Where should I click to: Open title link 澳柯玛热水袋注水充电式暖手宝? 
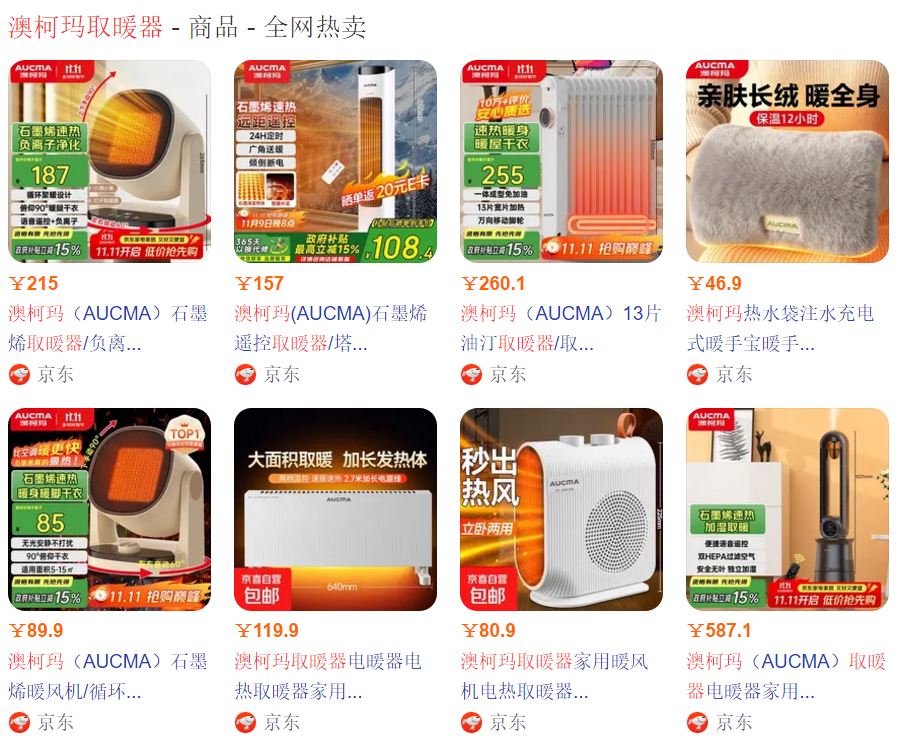click(x=780, y=328)
